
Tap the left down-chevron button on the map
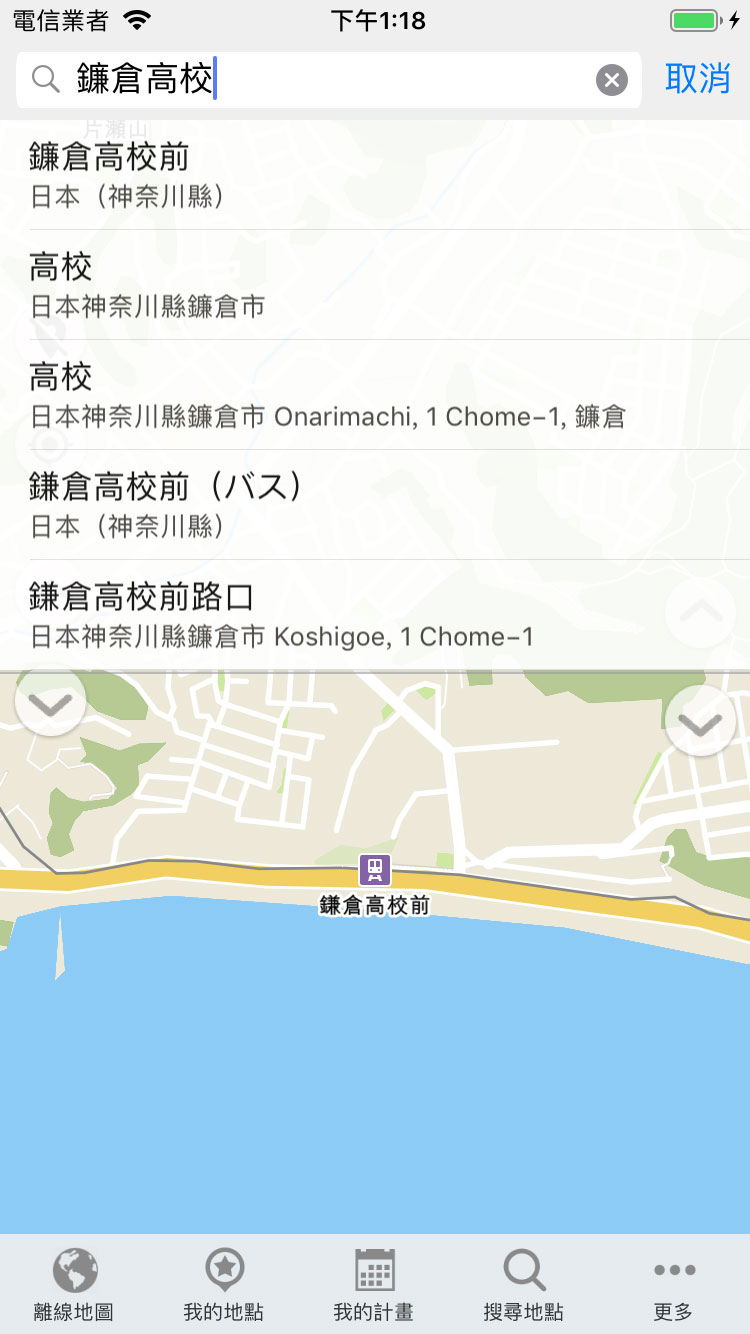(51, 702)
